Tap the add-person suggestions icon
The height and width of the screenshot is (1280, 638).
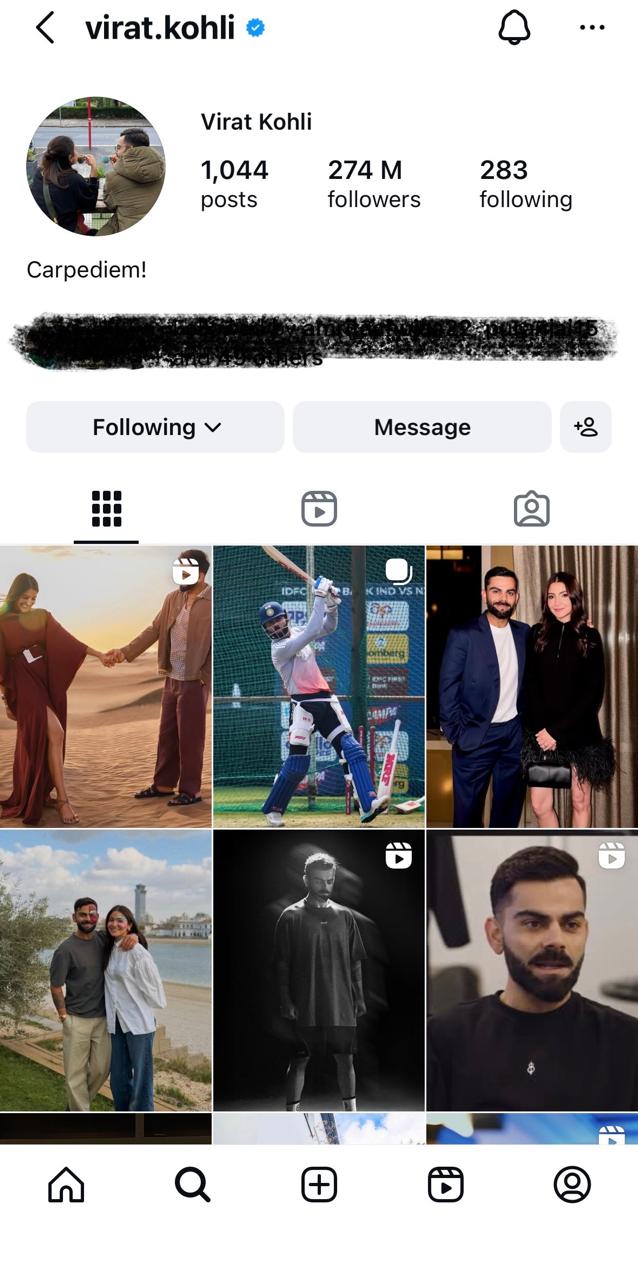[585, 427]
